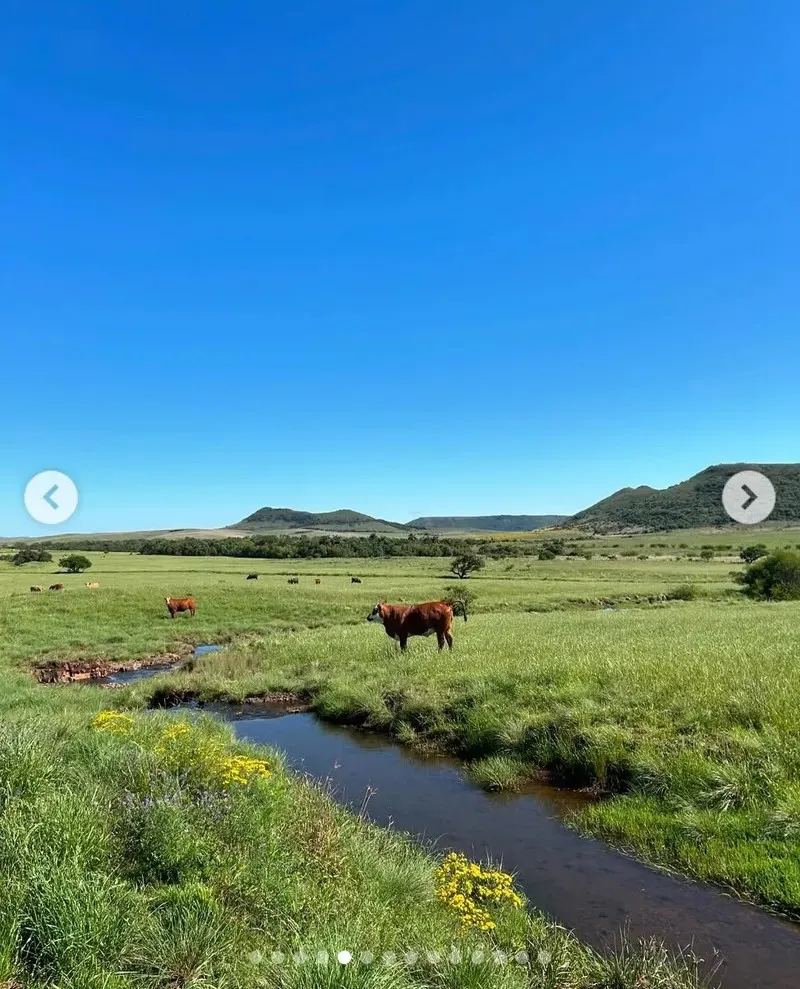The width and height of the screenshot is (800, 989).
Task: Click the open sky area of the photo
Action: pos(400,250)
